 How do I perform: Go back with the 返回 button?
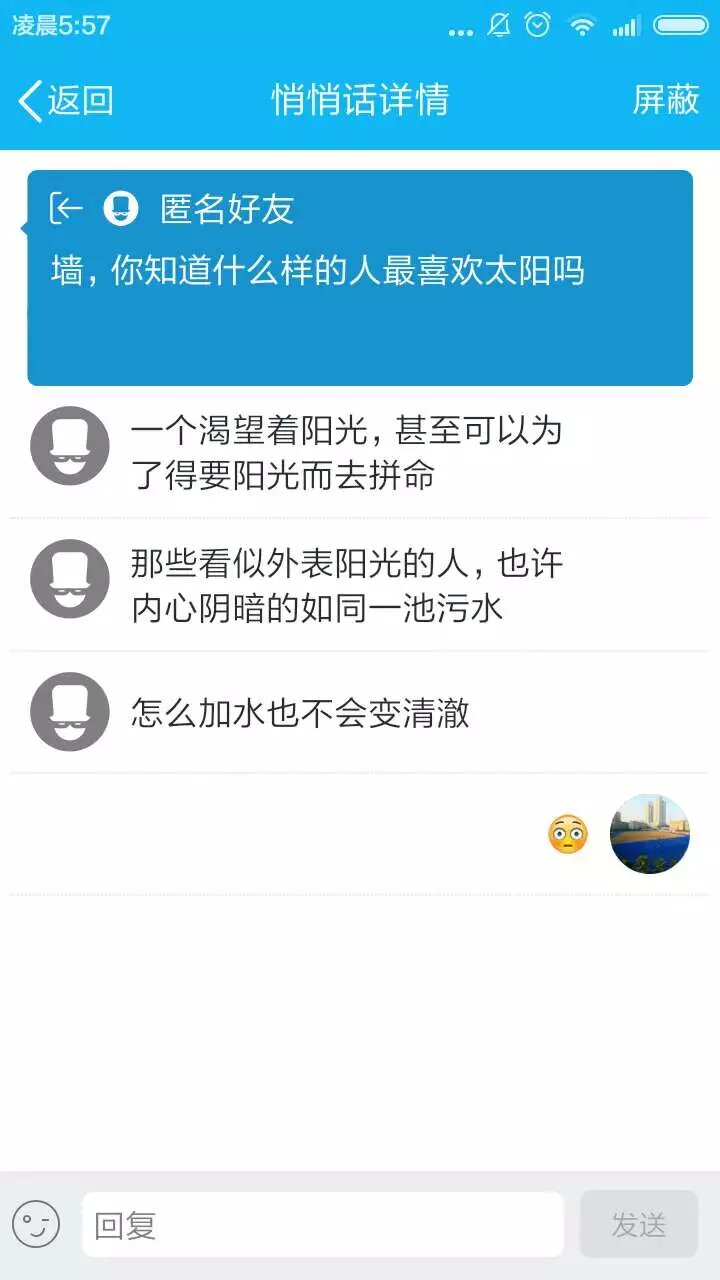coord(66,100)
